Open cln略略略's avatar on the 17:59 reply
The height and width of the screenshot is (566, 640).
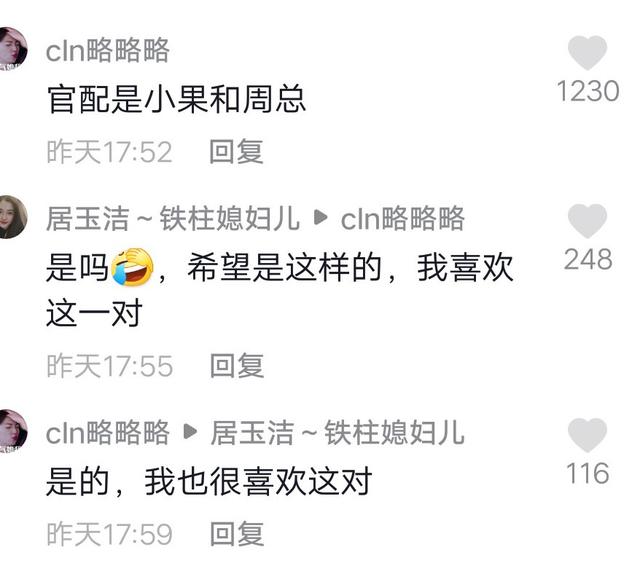tap(12, 431)
